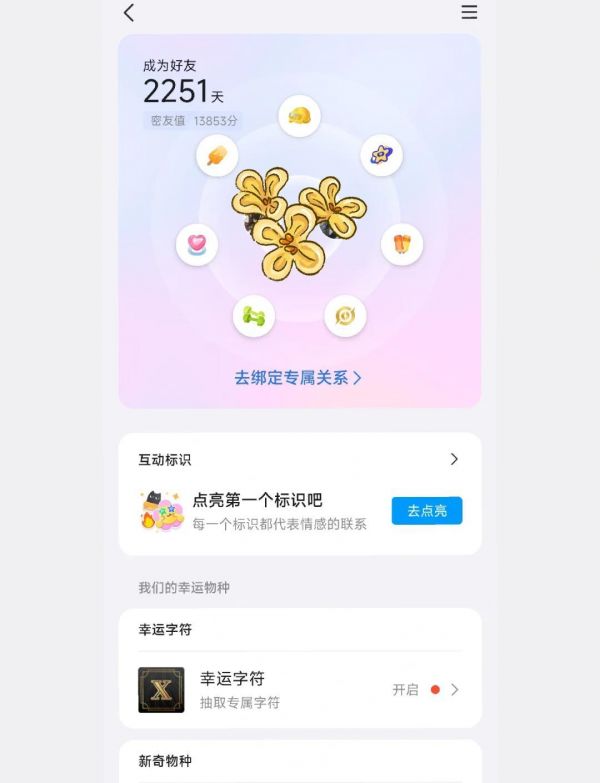This screenshot has width=600, height=783.
Task: Tap the pink heart relationship icon
Action: coord(197,244)
